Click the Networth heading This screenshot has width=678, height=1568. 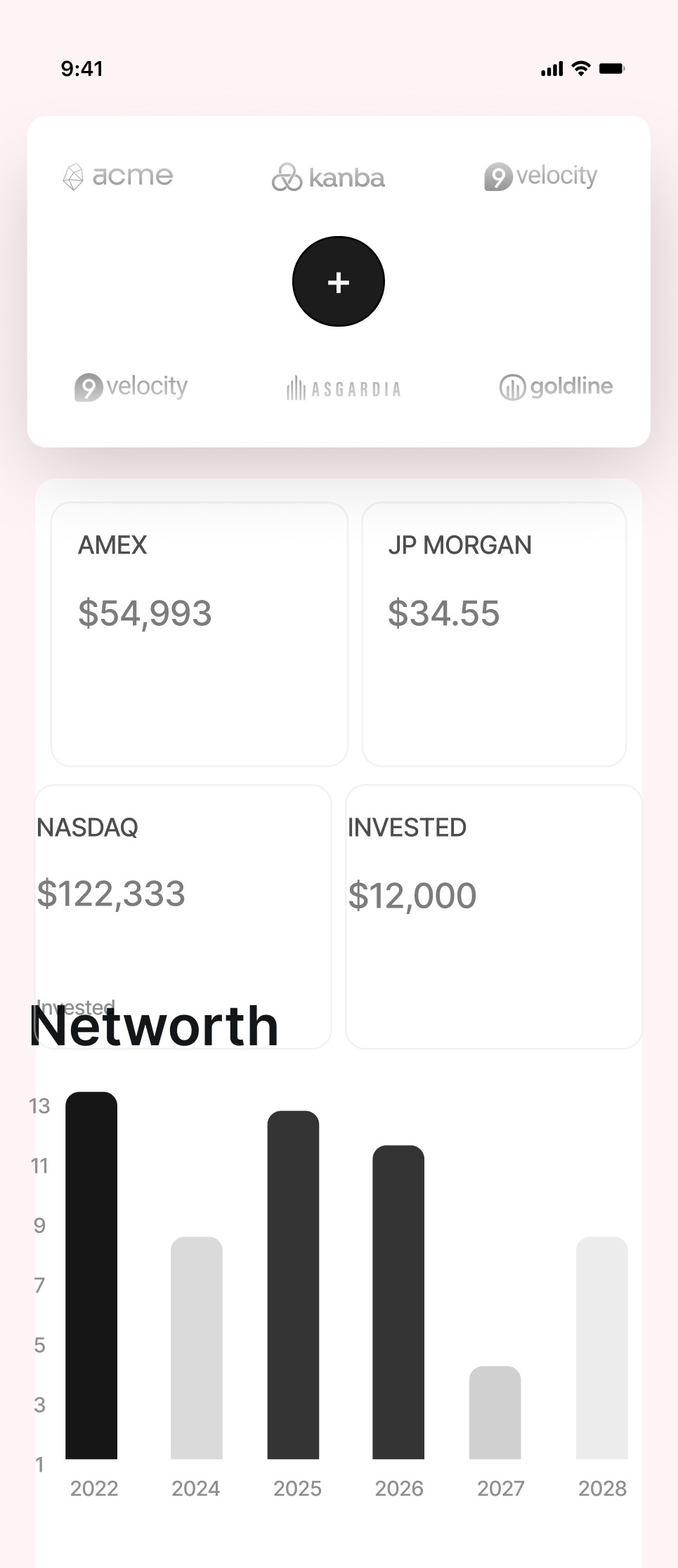pos(154,1026)
